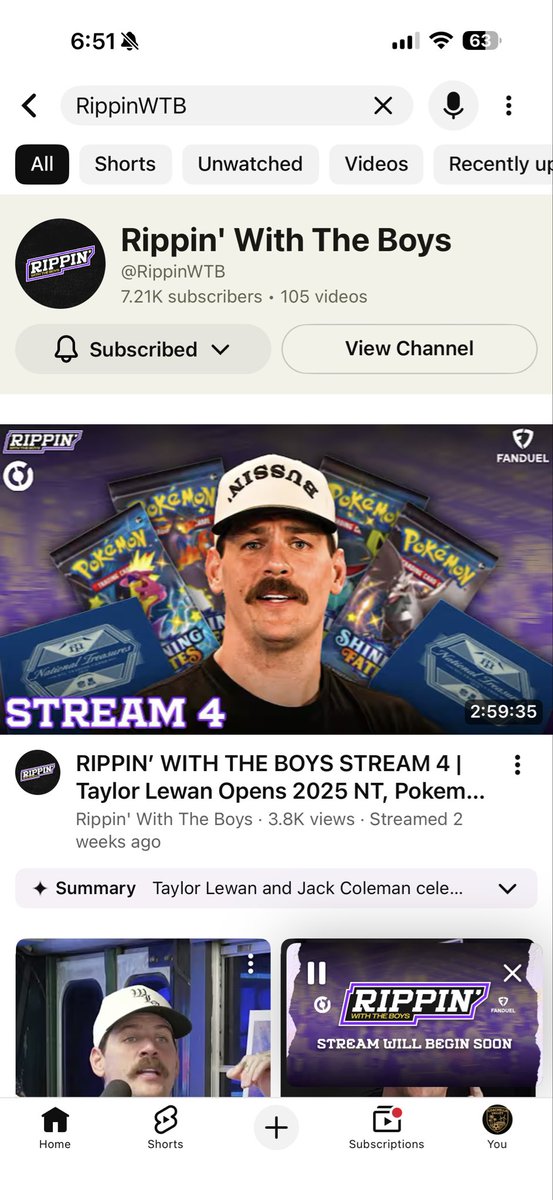The height and width of the screenshot is (1200, 553).
Task: Open the You profile tab
Action: (x=497, y=1129)
